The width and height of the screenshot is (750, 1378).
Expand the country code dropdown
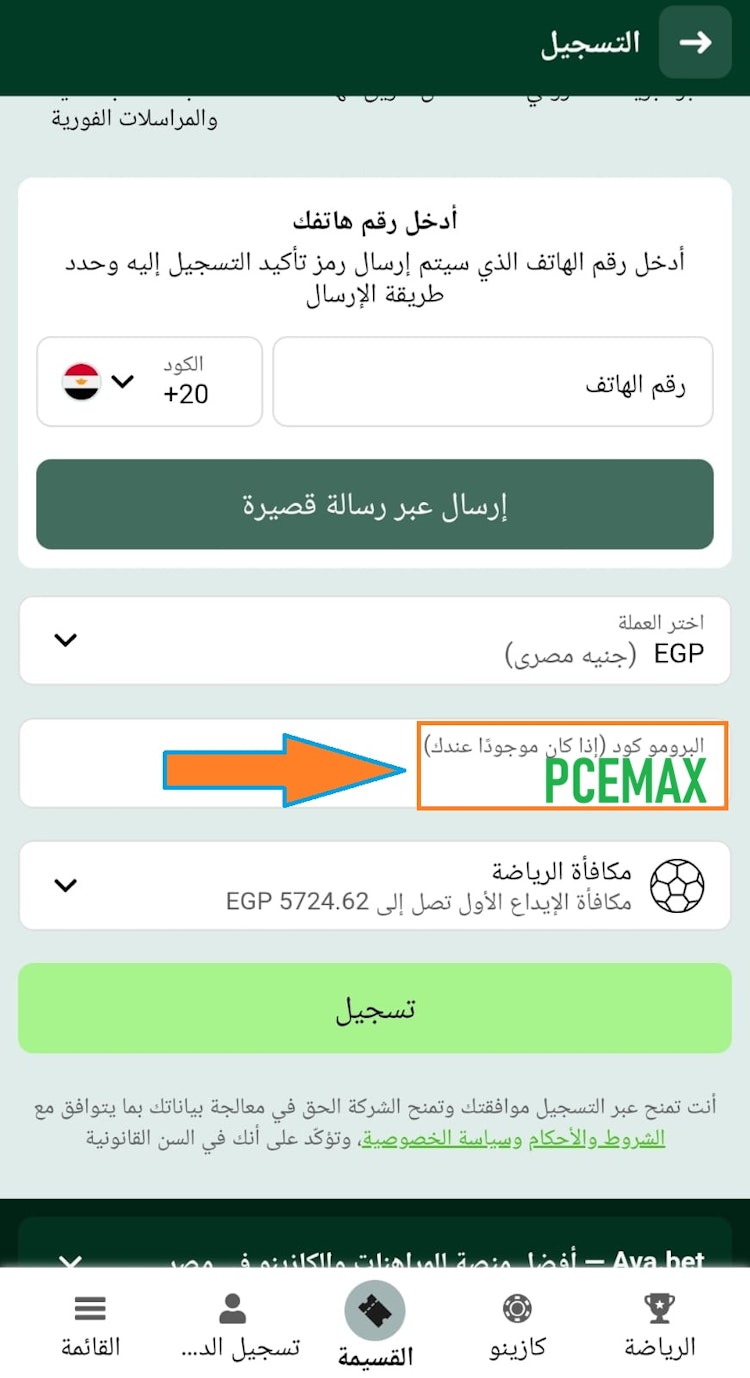point(124,381)
